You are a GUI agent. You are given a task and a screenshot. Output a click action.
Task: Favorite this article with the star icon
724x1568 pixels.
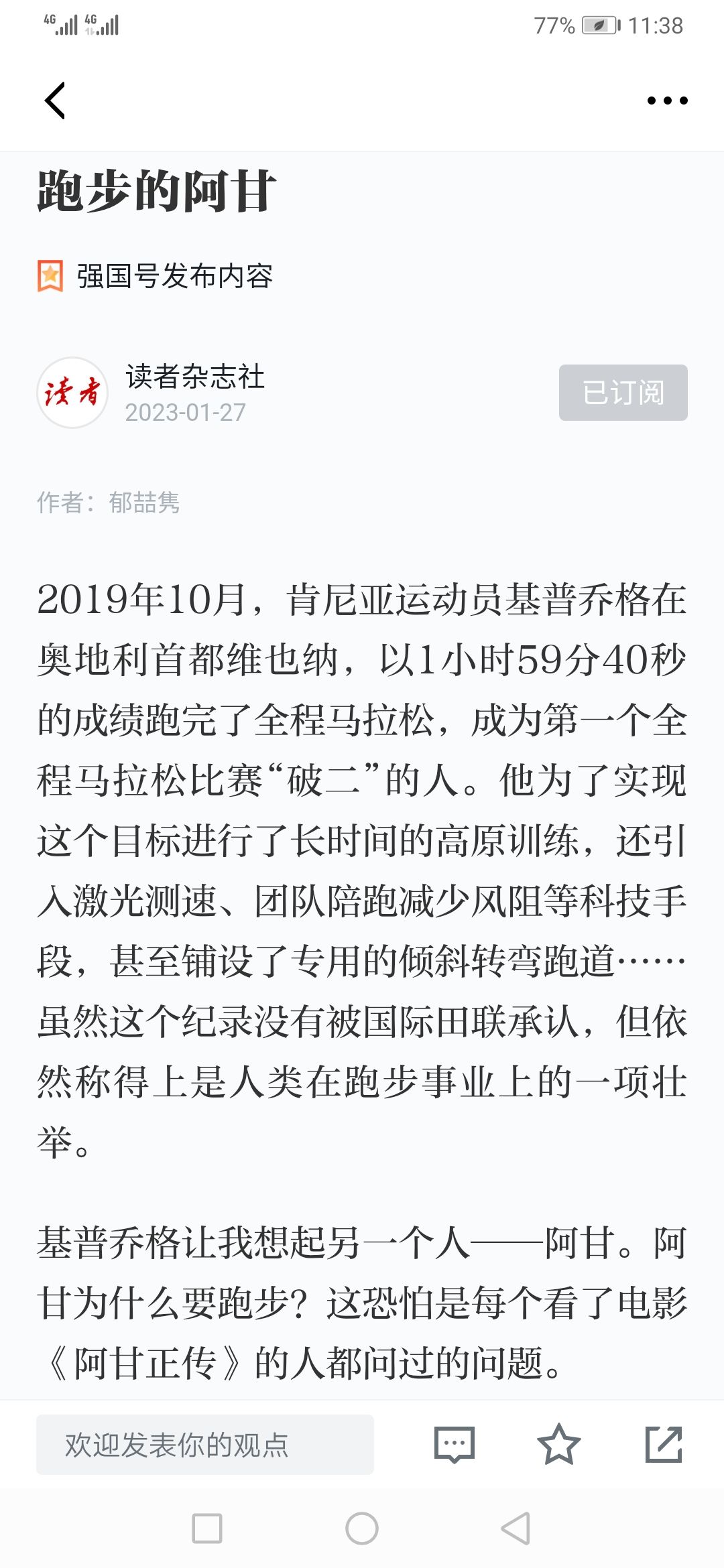coord(558,1445)
